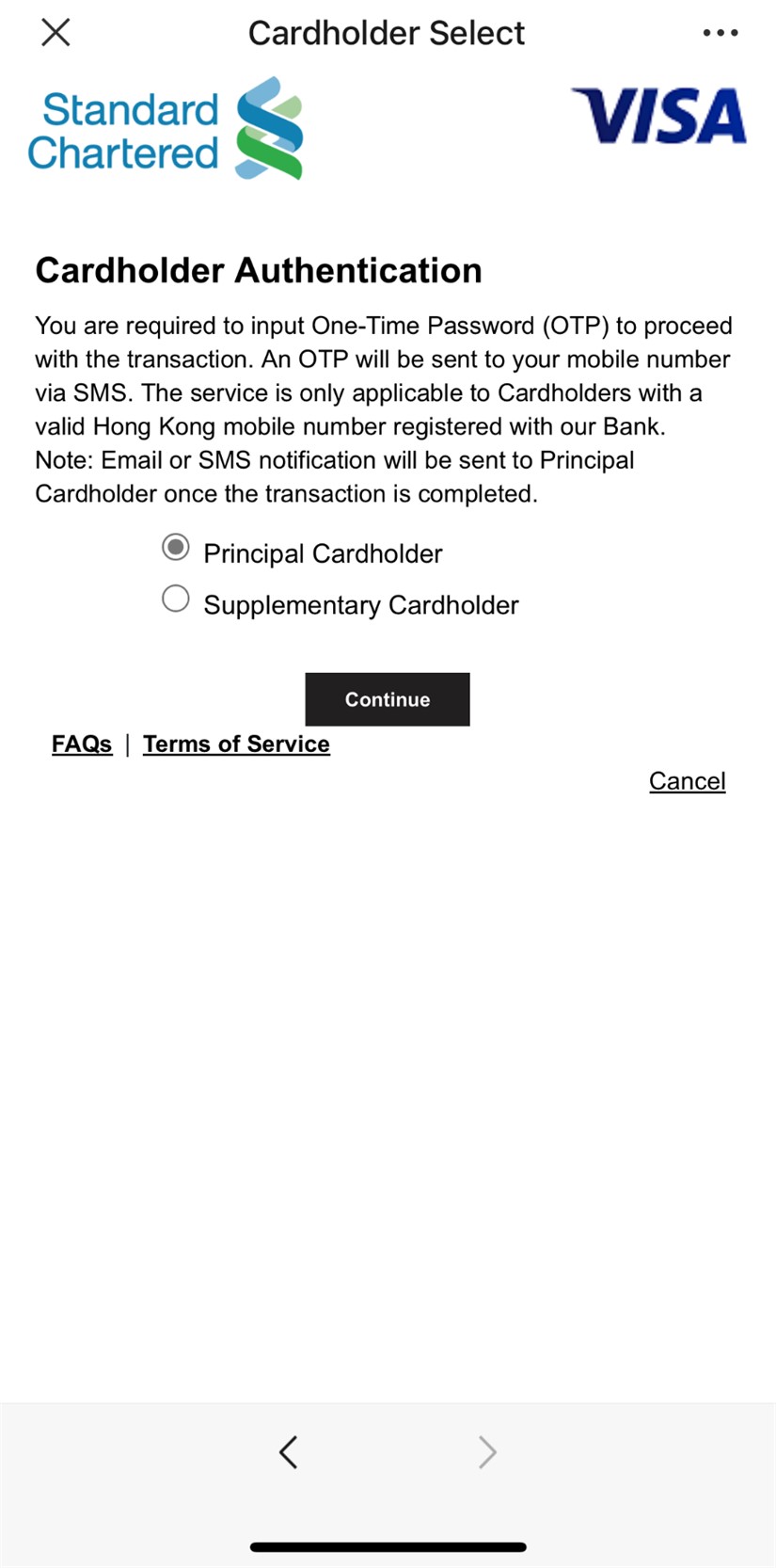776x1568 pixels.
Task: Tap the Cardholder Select title
Action: tap(386, 32)
